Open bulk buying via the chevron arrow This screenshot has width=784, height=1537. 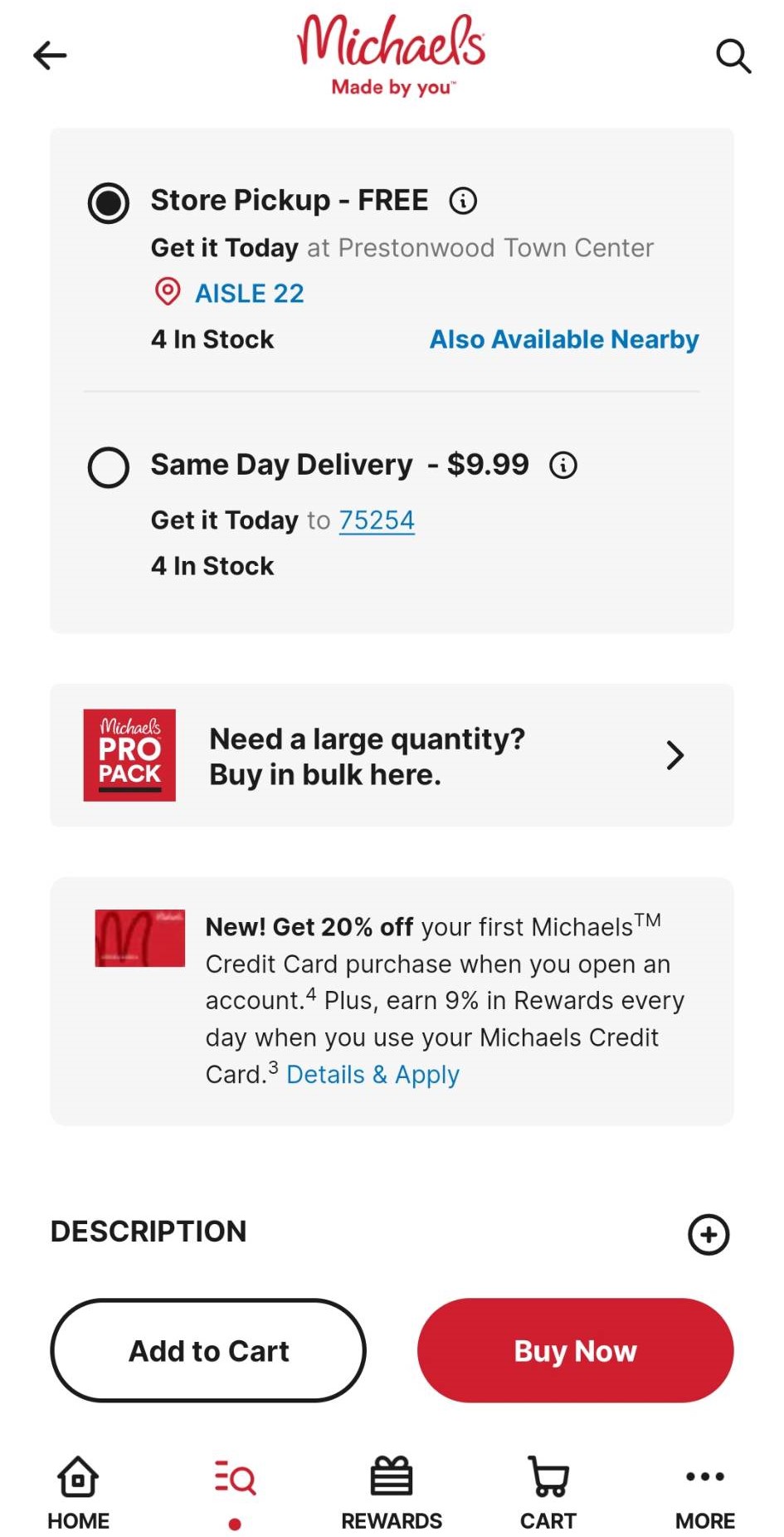pyautogui.click(x=674, y=755)
